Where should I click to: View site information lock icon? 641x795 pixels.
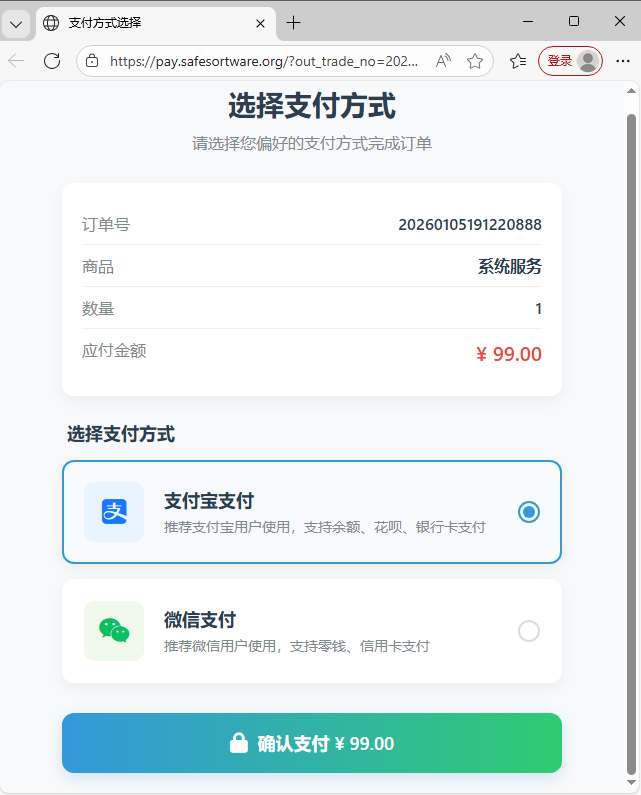(x=93, y=61)
